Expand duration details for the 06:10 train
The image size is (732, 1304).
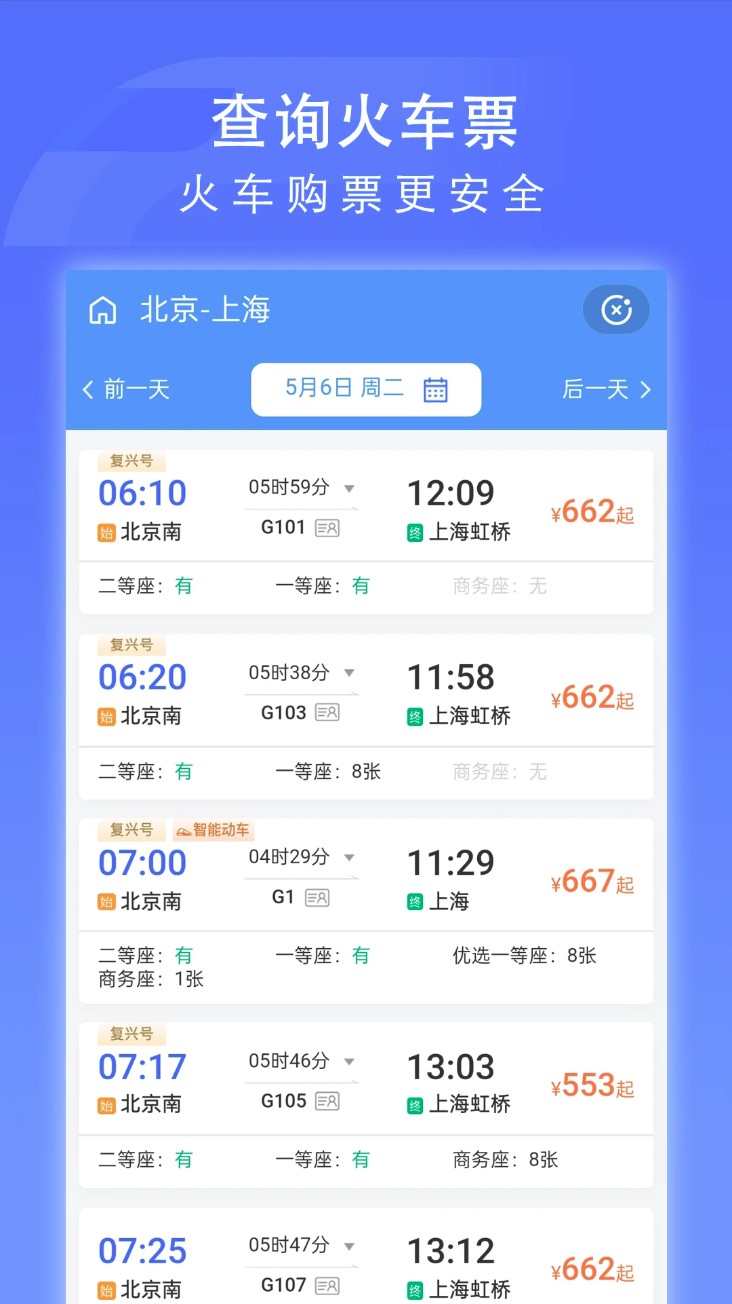(349, 487)
